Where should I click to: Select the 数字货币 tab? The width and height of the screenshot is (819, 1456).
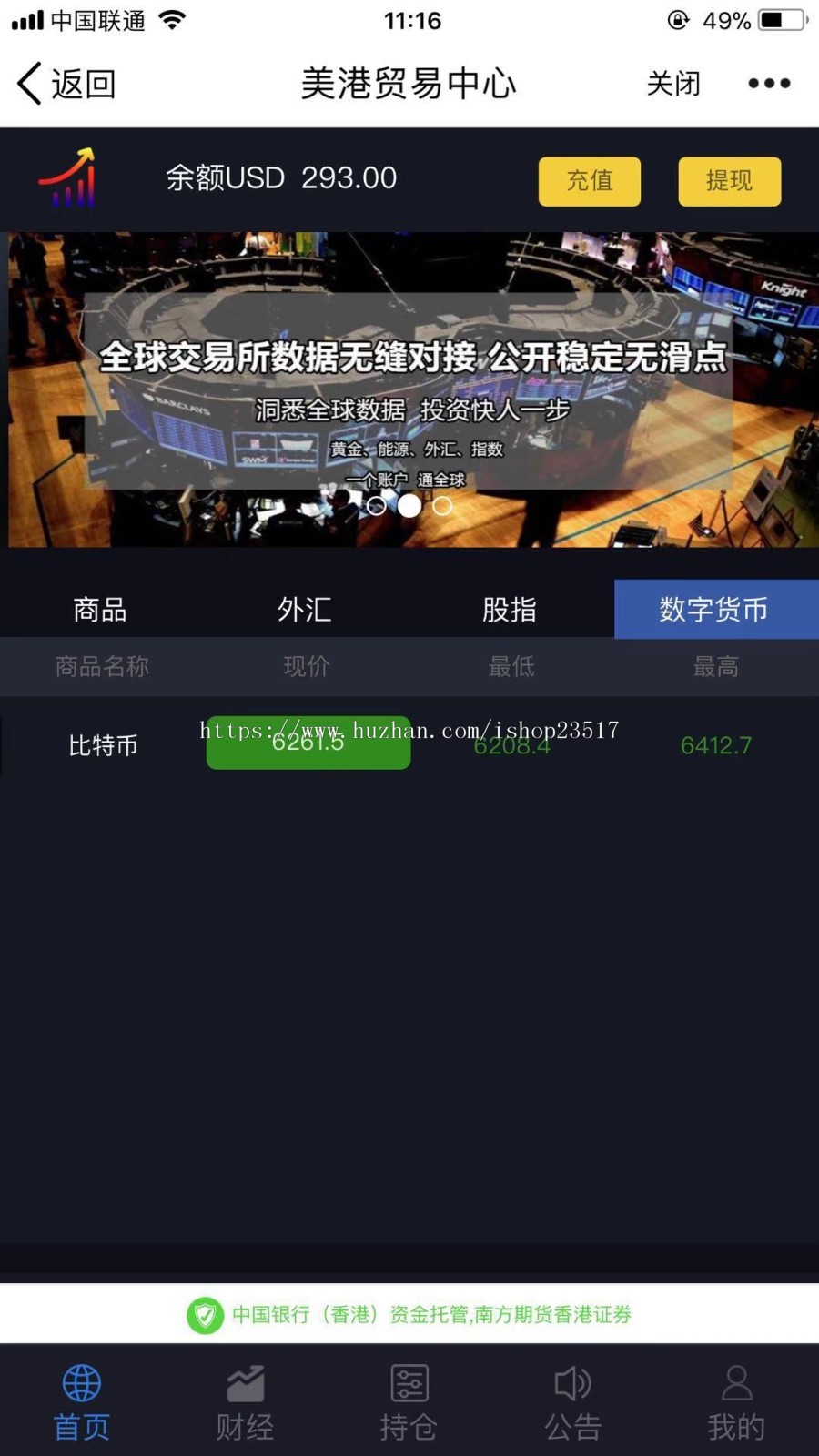(715, 609)
